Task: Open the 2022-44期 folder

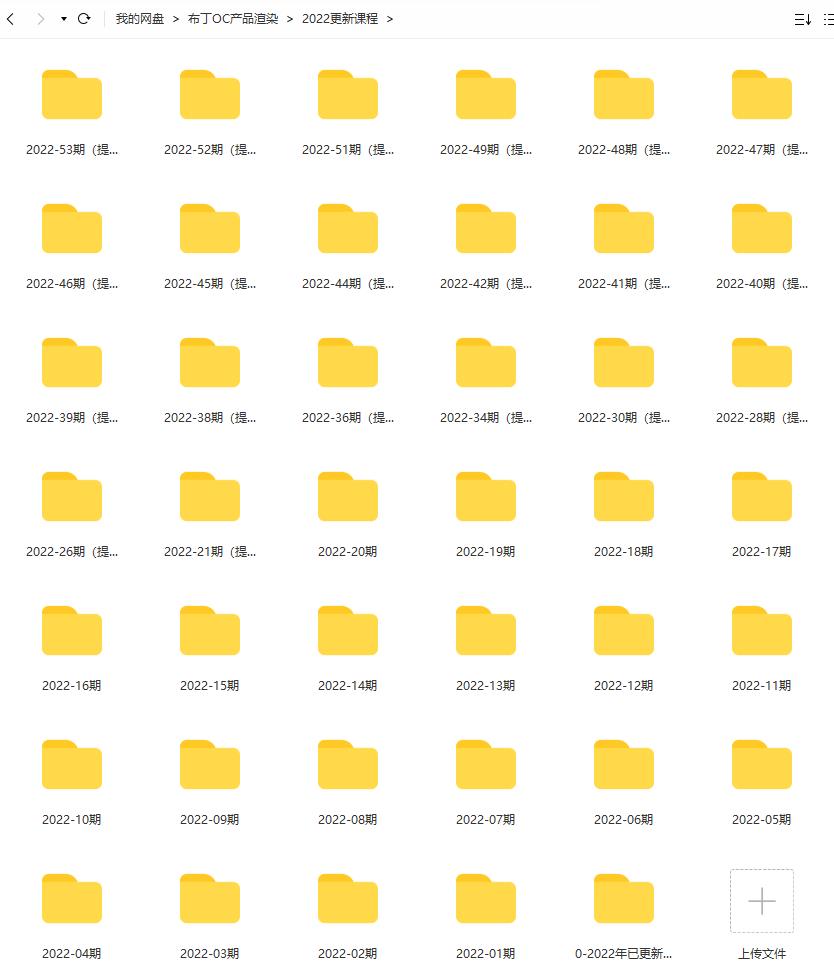Action: pyautogui.click(x=348, y=230)
